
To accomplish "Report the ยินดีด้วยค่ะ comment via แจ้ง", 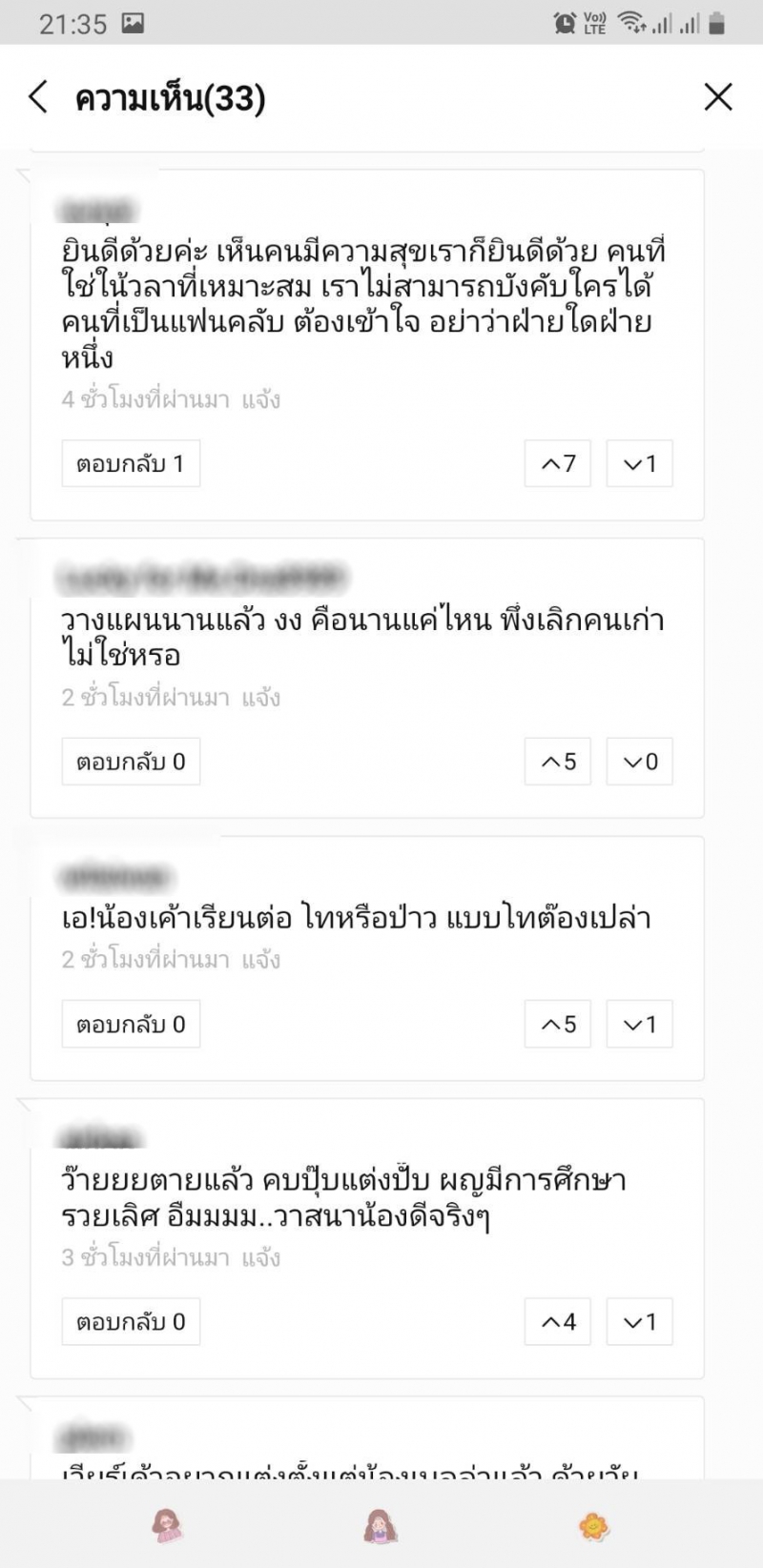I will click(x=260, y=399).
